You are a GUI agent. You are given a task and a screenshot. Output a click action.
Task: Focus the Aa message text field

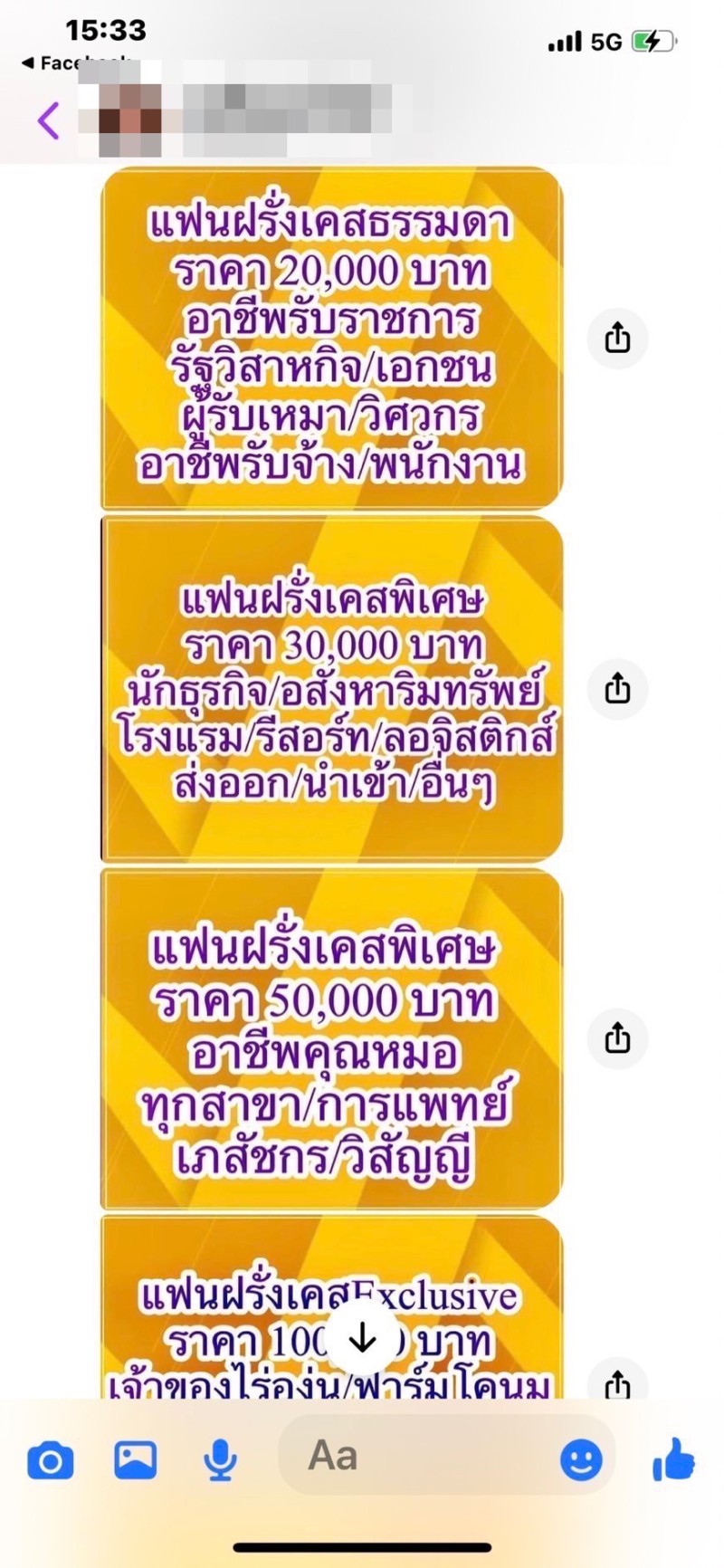click(x=416, y=1456)
